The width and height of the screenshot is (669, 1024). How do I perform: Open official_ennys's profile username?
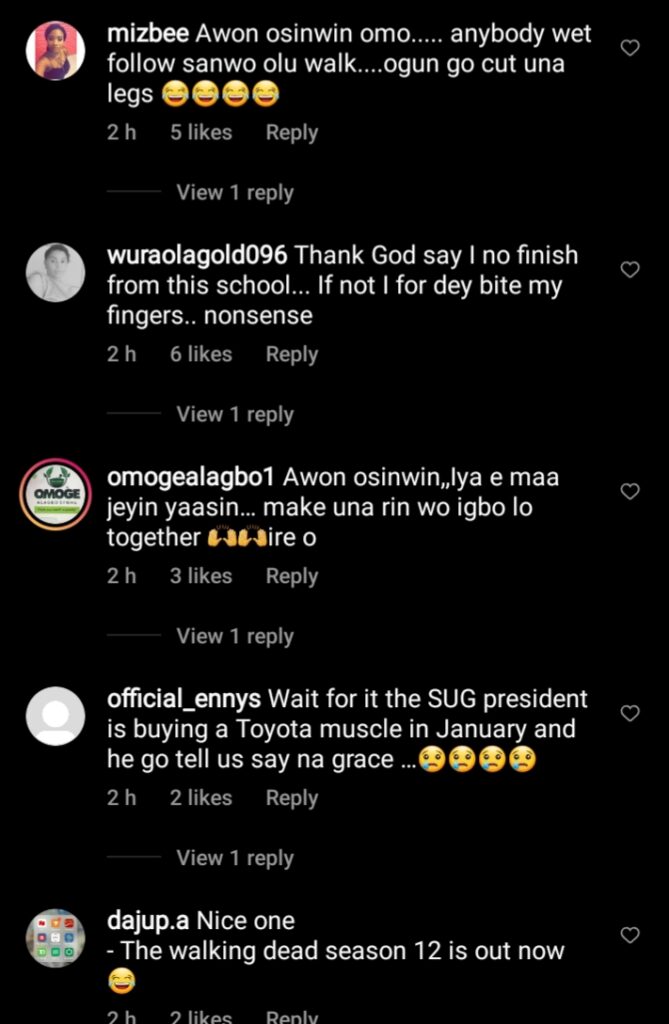click(185, 699)
